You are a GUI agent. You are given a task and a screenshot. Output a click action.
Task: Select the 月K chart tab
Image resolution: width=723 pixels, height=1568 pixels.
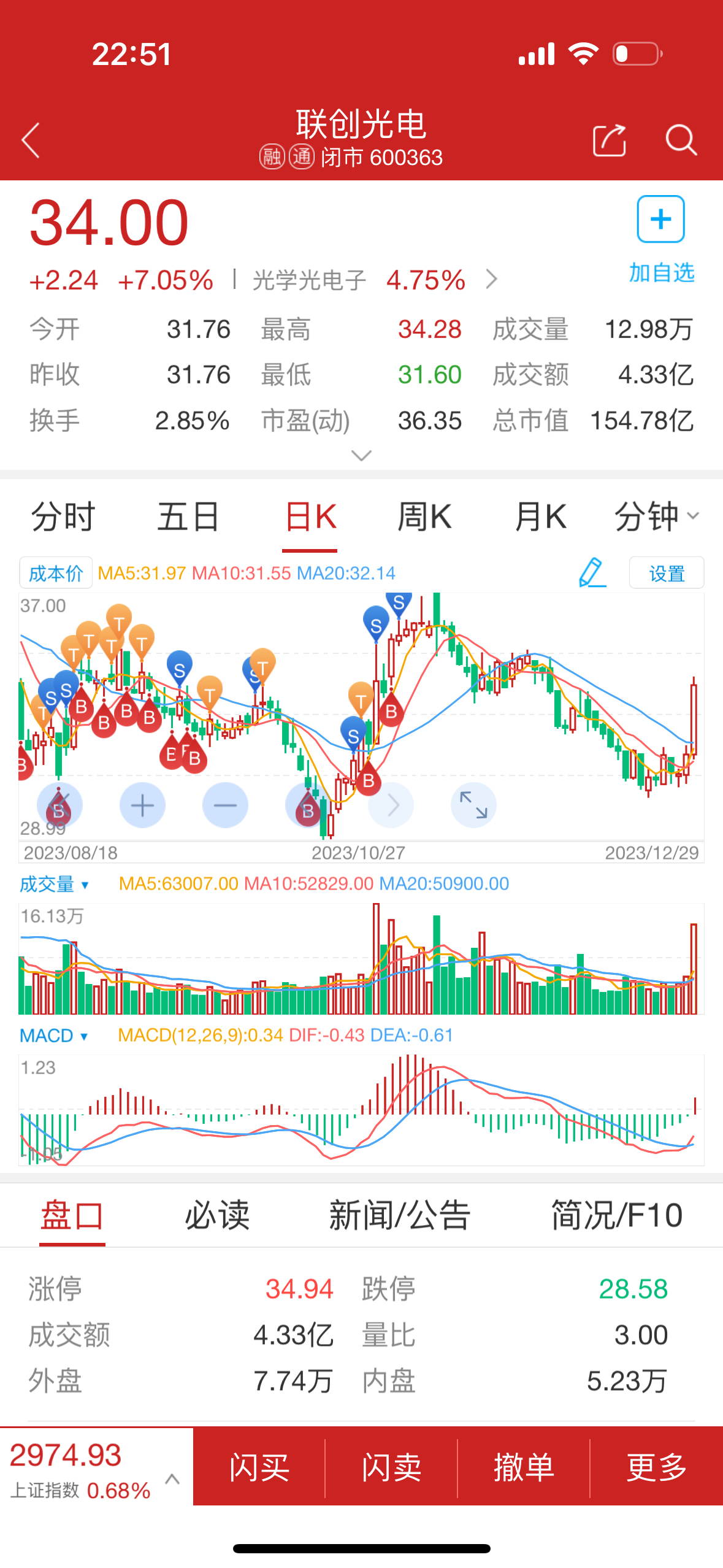pyautogui.click(x=540, y=517)
